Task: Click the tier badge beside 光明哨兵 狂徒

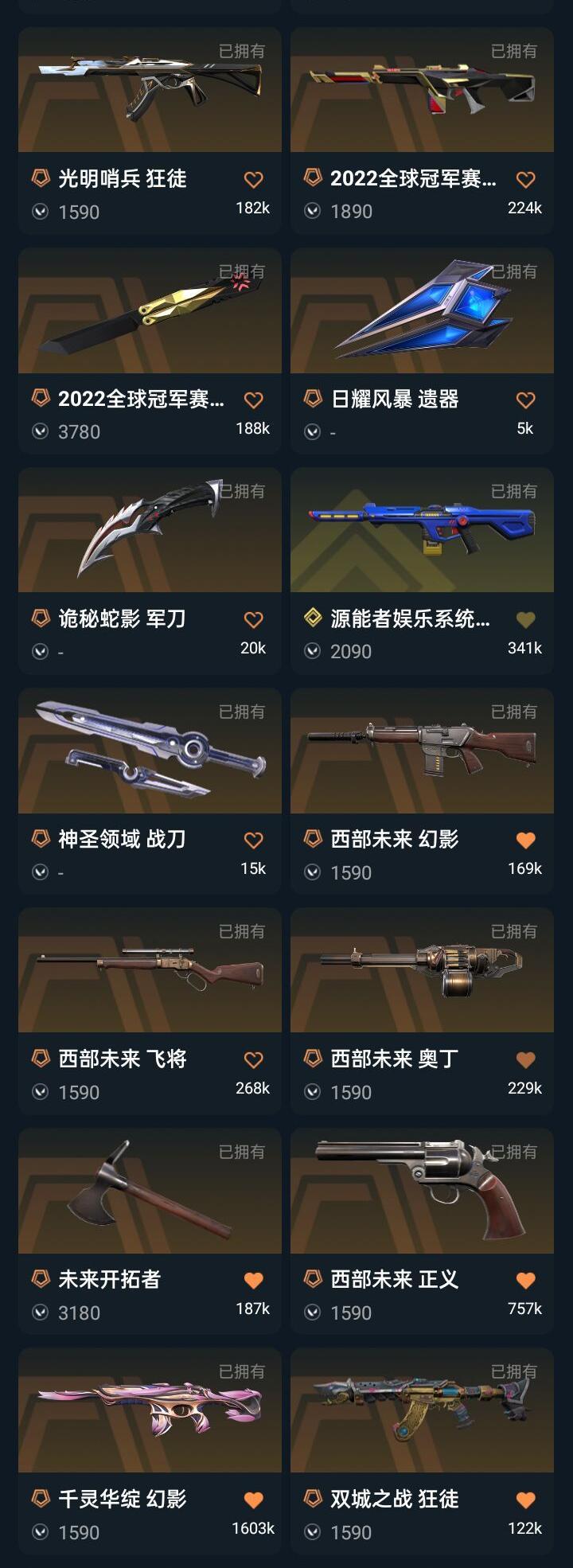Action: pyautogui.click(x=40, y=179)
